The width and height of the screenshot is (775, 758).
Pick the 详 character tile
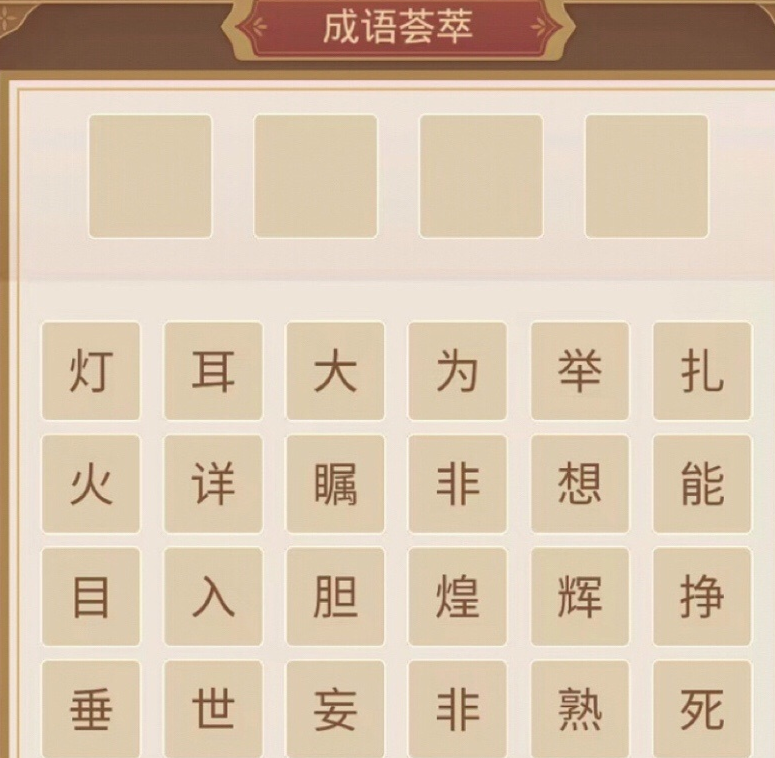[x=213, y=484]
